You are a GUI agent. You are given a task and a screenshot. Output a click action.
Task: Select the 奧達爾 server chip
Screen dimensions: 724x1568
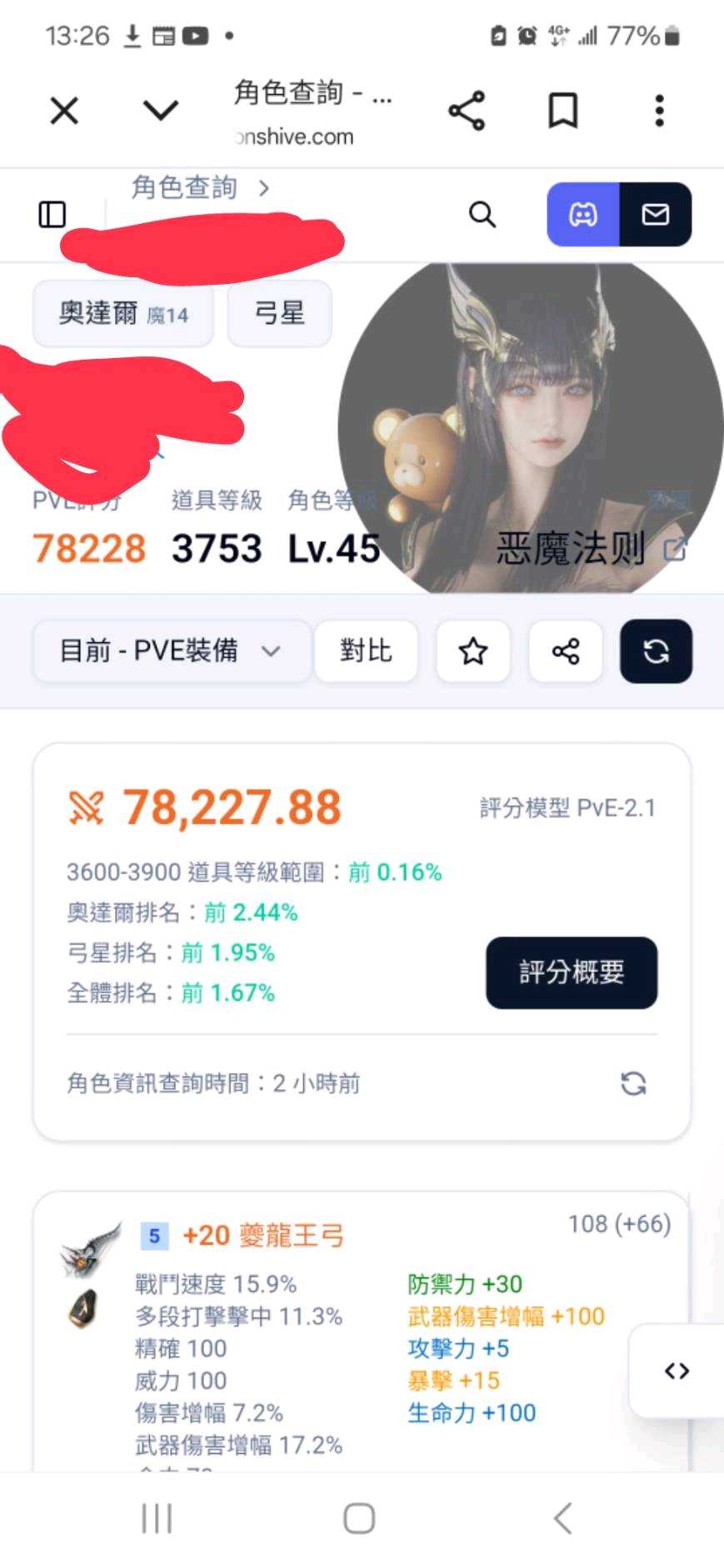pyautogui.click(x=123, y=314)
